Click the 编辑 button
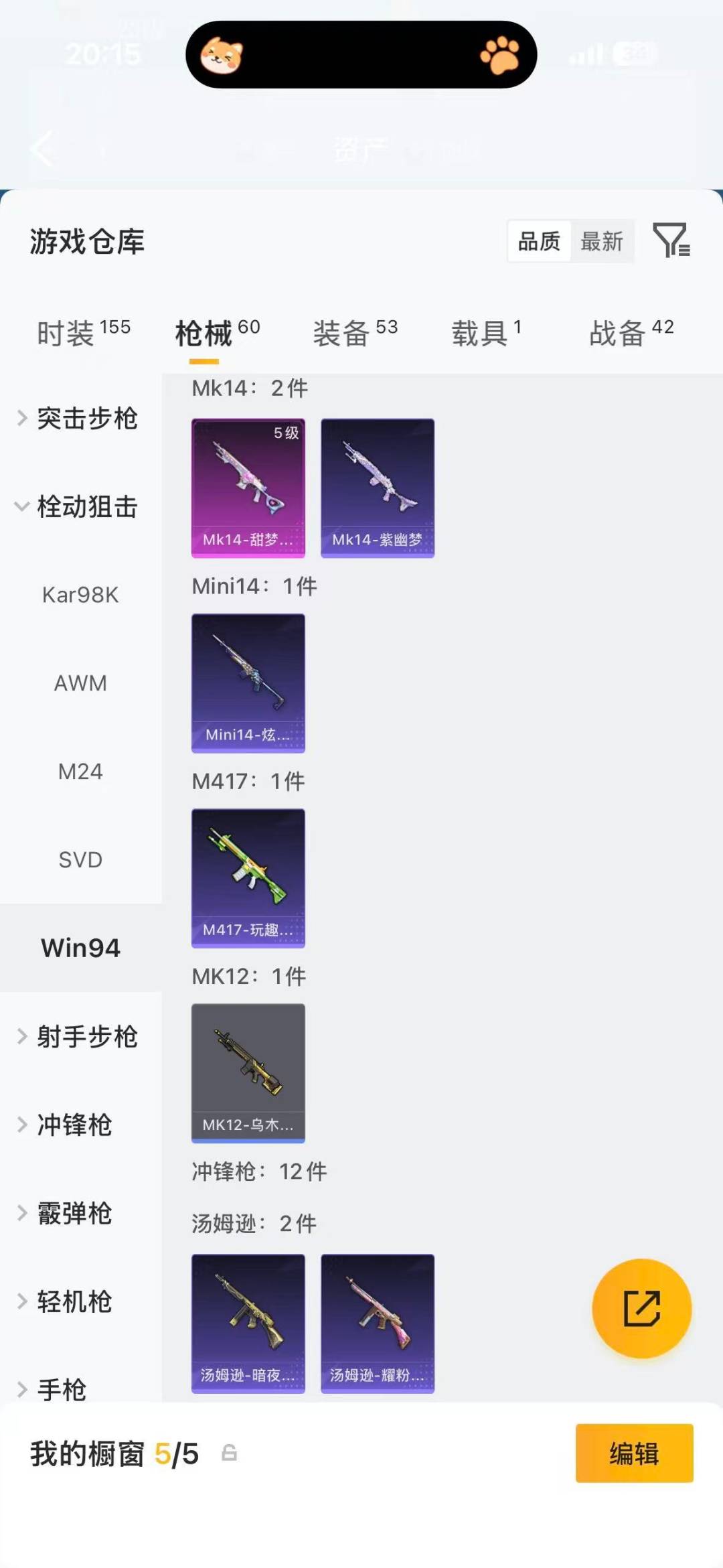723x1568 pixels. pyautogui.click(x=633, y=1454)
